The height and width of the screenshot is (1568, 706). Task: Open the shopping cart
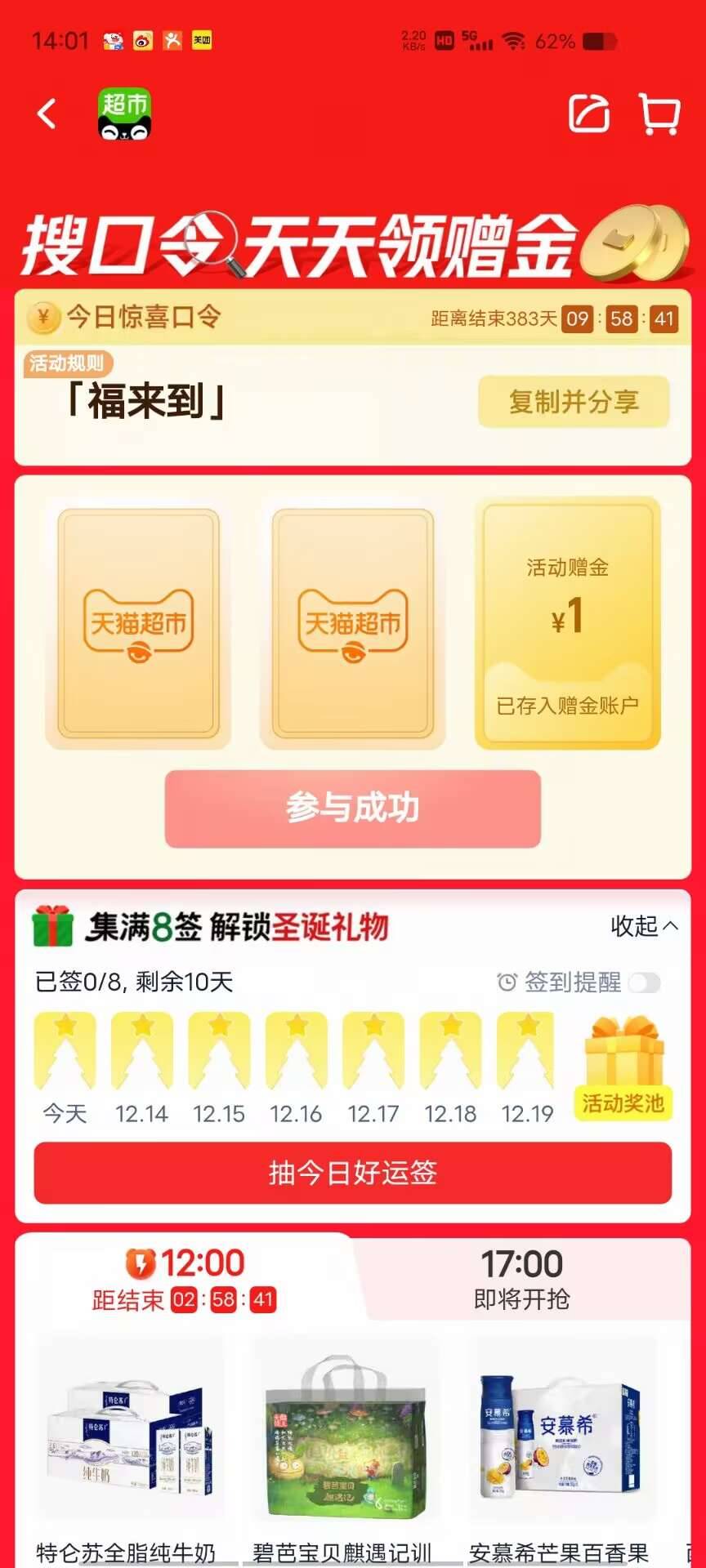pyautogui.click(x=659, y=114)
